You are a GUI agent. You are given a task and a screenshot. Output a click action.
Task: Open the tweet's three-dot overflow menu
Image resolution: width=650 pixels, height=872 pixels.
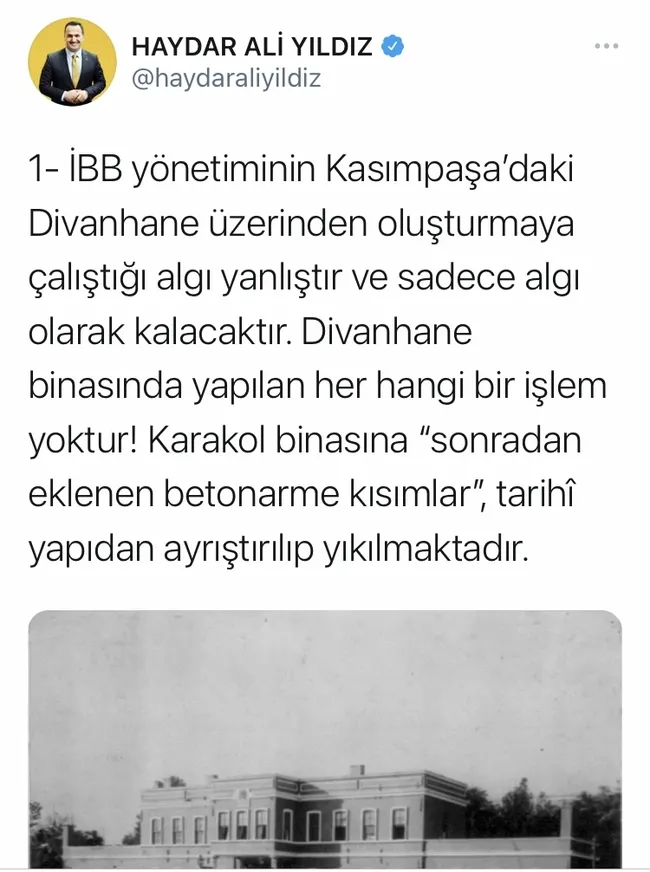coord(605,46)
